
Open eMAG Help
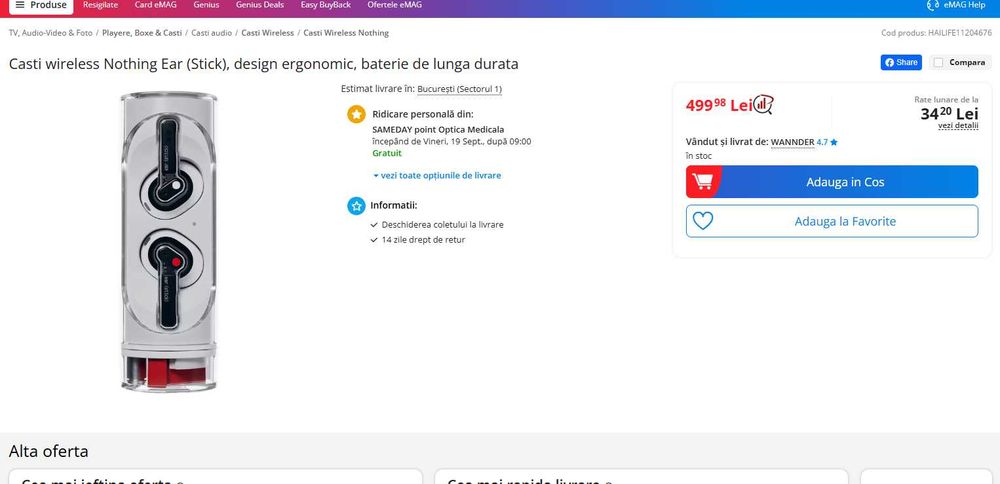(957, 5)
